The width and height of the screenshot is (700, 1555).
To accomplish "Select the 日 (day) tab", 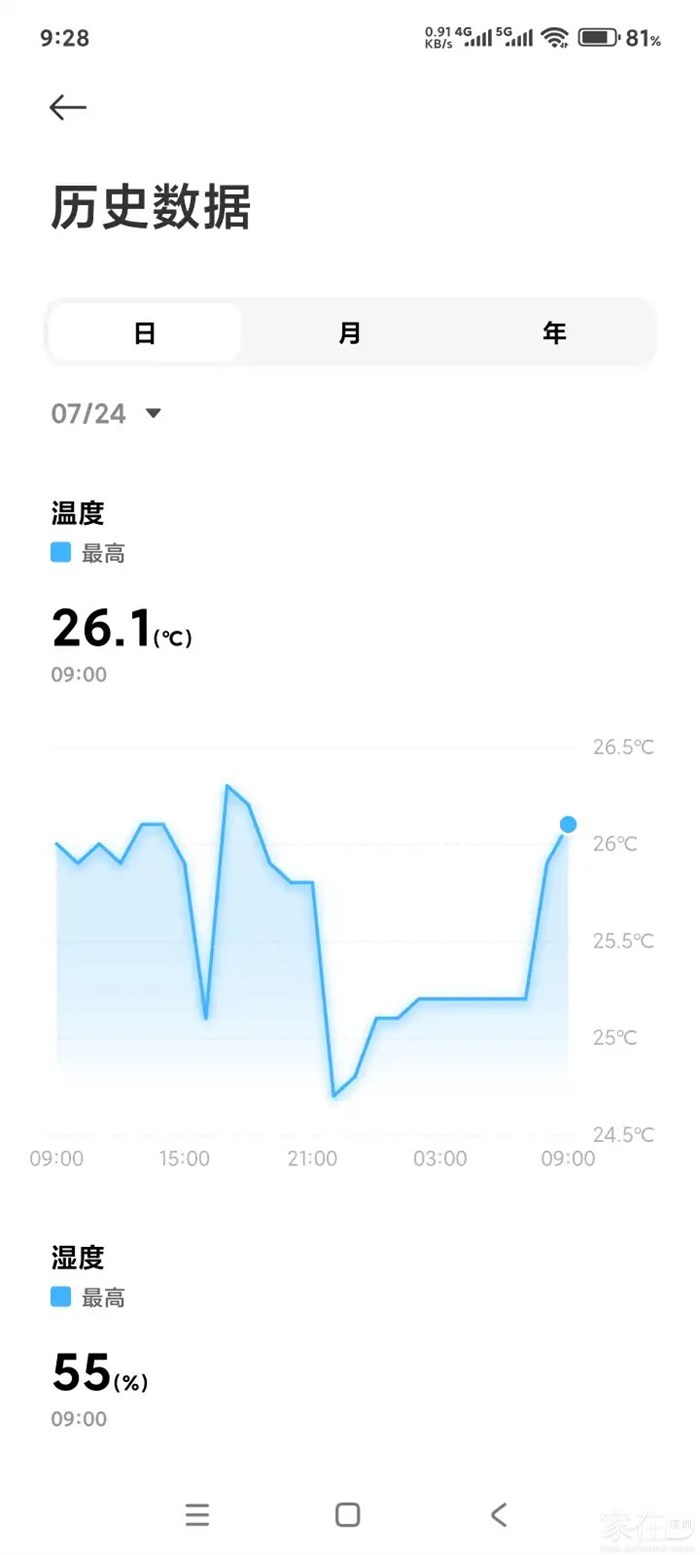I will 145,333.
